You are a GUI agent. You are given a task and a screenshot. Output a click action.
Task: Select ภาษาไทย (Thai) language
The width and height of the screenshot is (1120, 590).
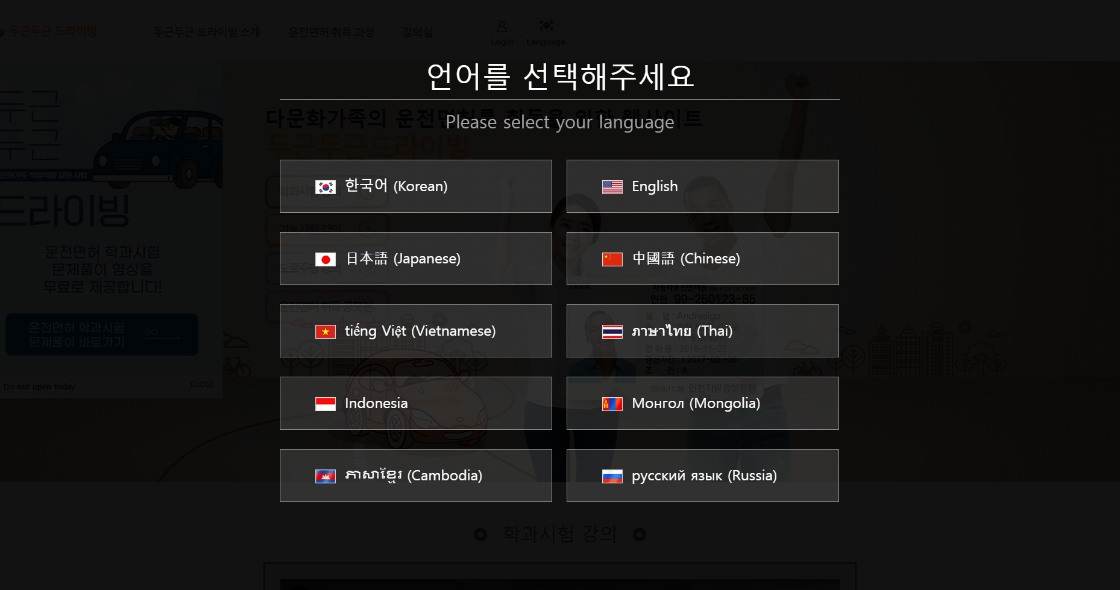(x=702, y=331)
